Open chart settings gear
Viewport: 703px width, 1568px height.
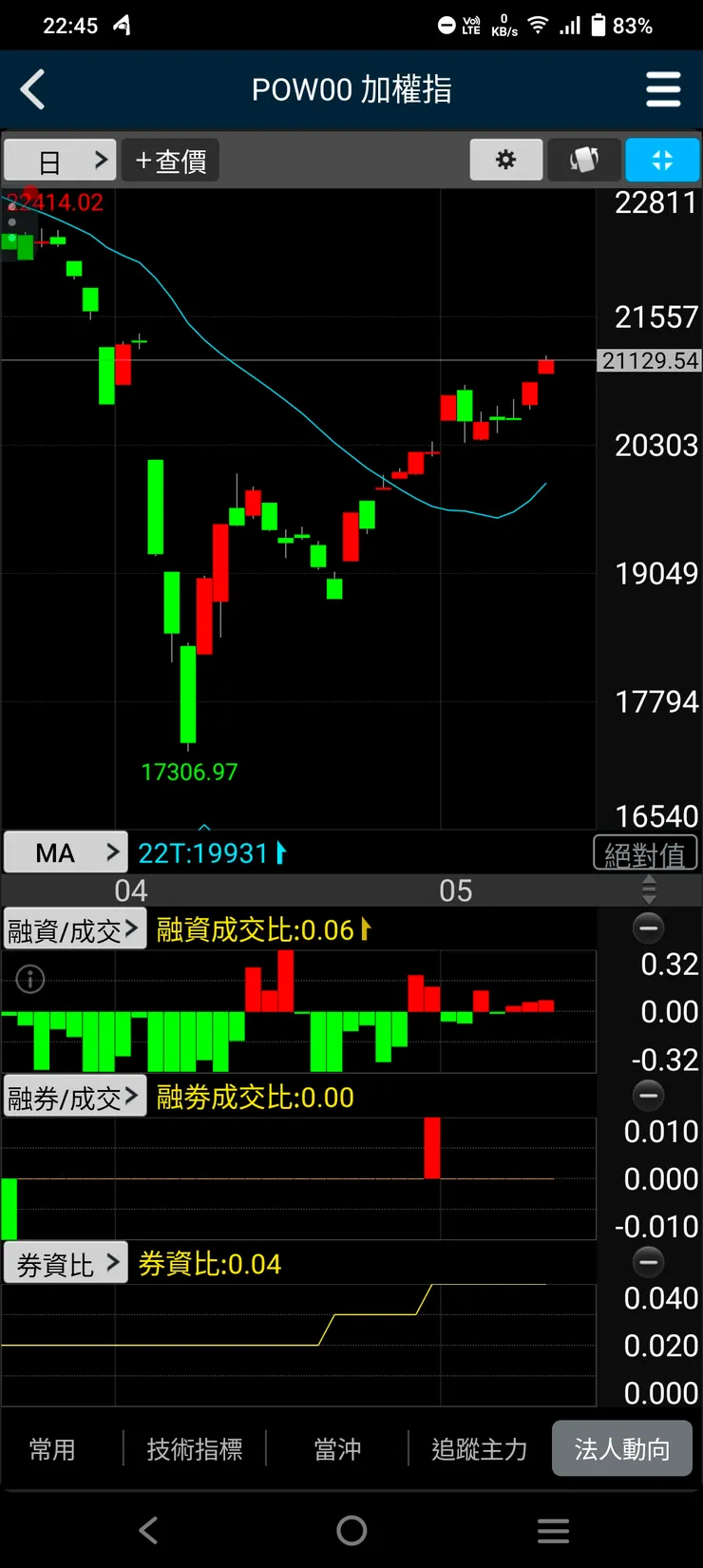pyautogui.click(x=506, y=160)
